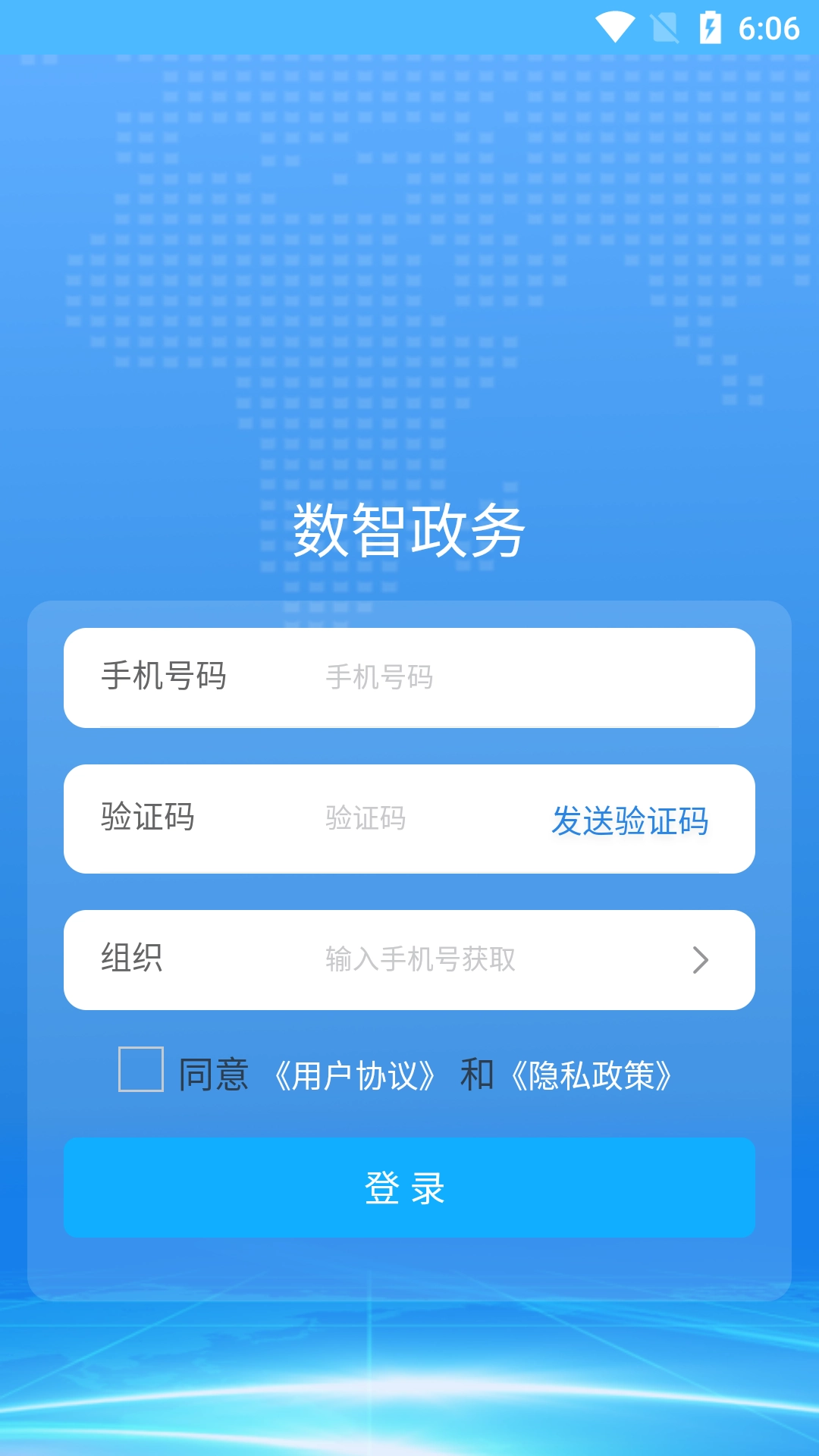Click the organization row placeholder 输入手机号获取
This screenshot has width=819, height=1456.
[x=420, y=959]
